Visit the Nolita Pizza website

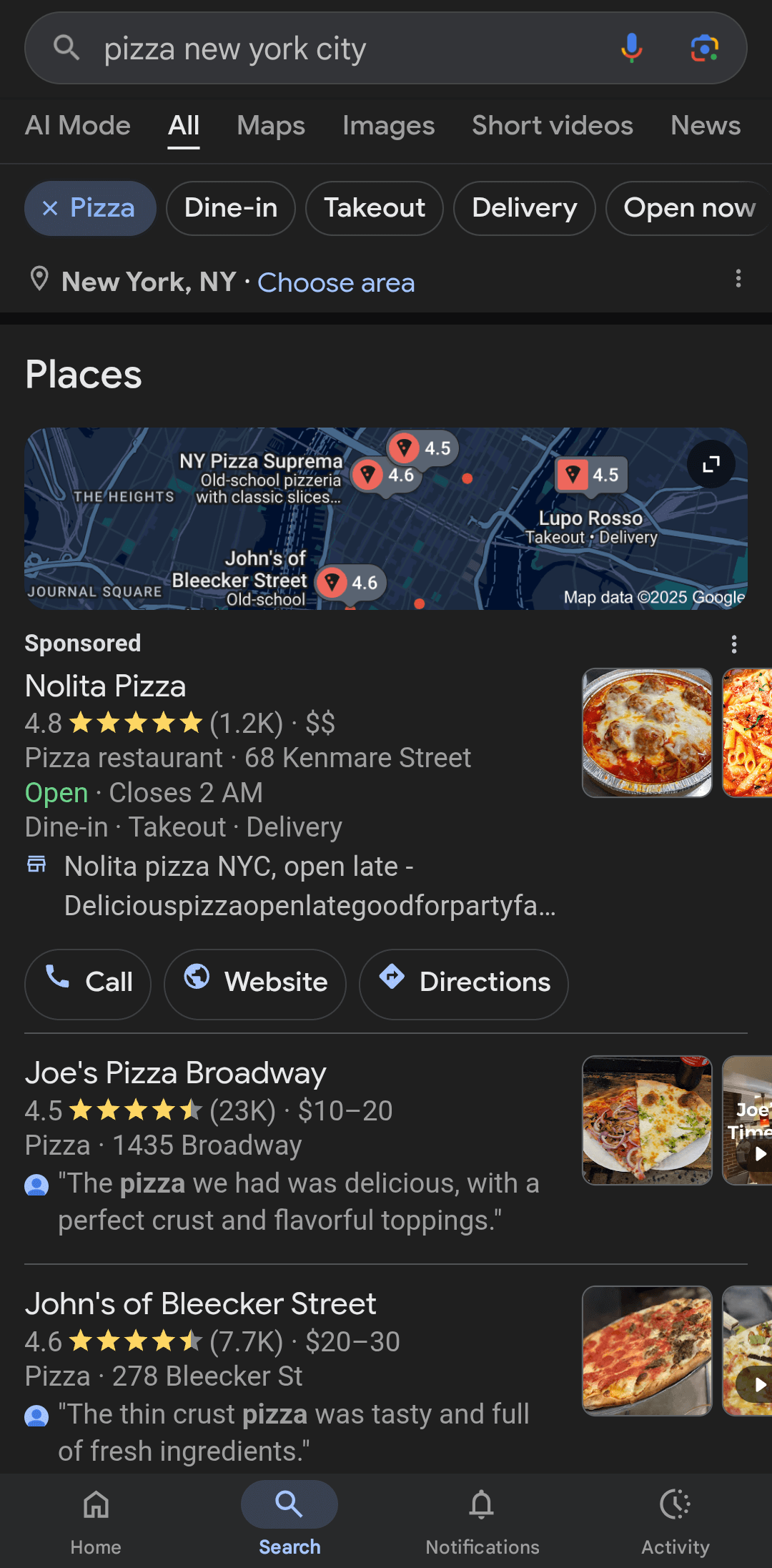tap(255, 983)
